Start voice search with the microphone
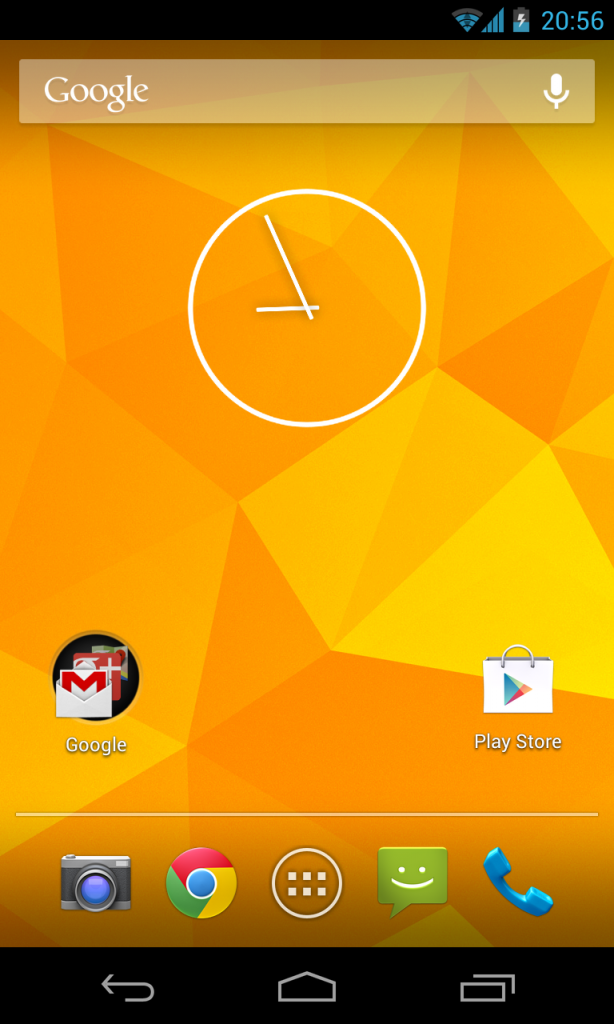The width and height of the screenshot is (614, 1024). tap(556, 91)
